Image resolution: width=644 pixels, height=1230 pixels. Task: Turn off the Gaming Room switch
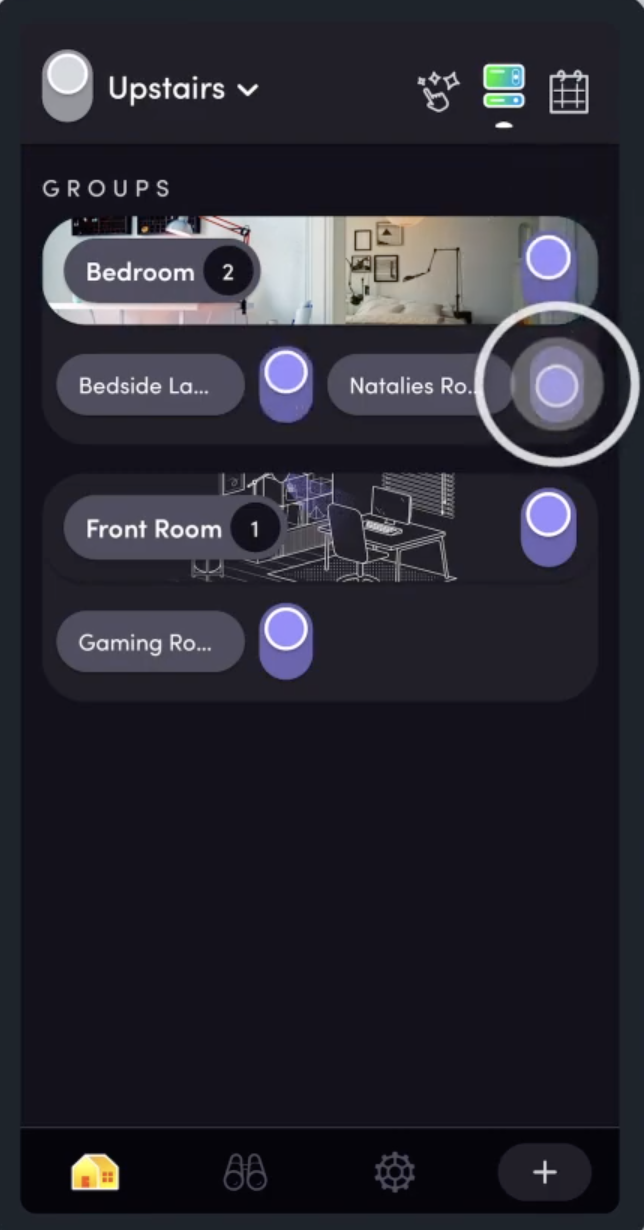click(x=286, y=641)
